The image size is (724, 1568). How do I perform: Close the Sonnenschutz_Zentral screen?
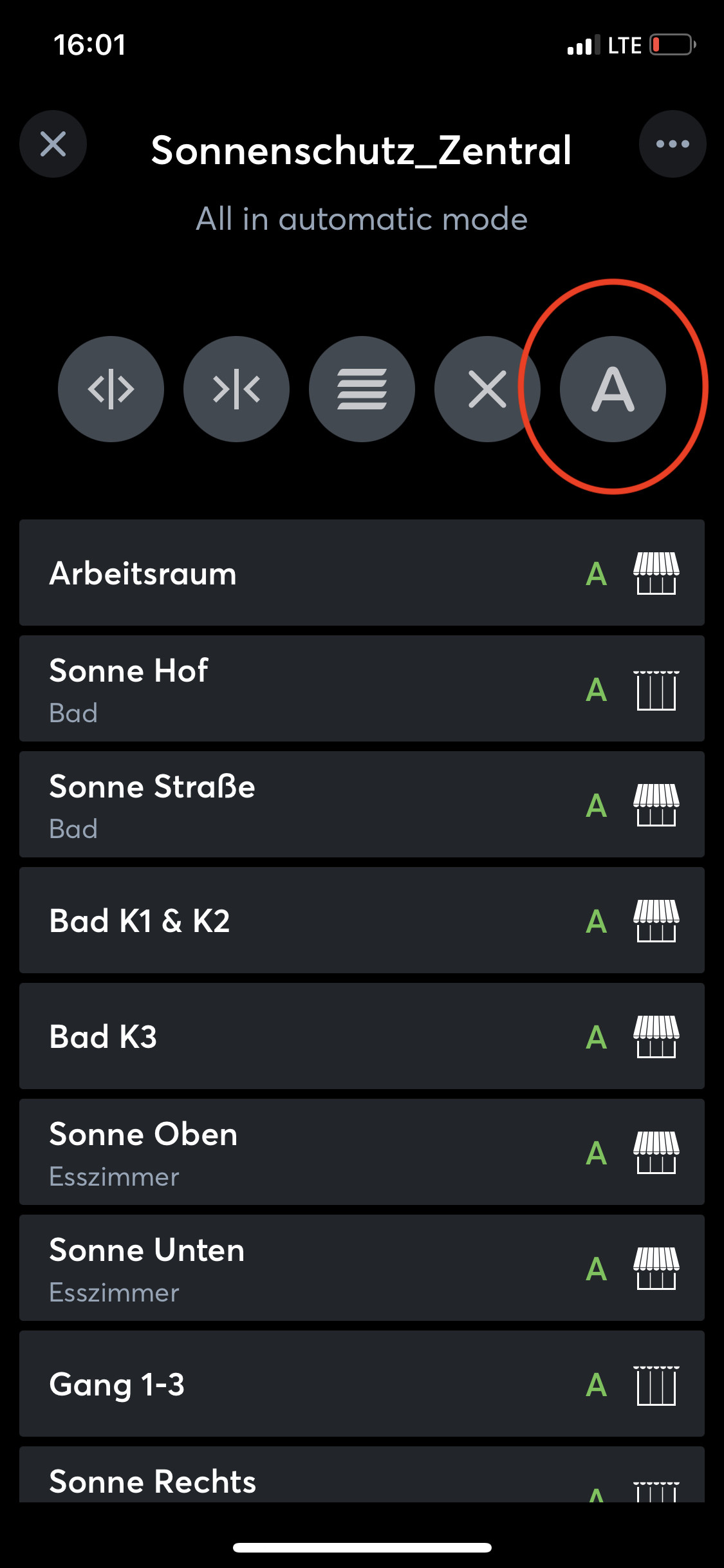click(53, 144)
